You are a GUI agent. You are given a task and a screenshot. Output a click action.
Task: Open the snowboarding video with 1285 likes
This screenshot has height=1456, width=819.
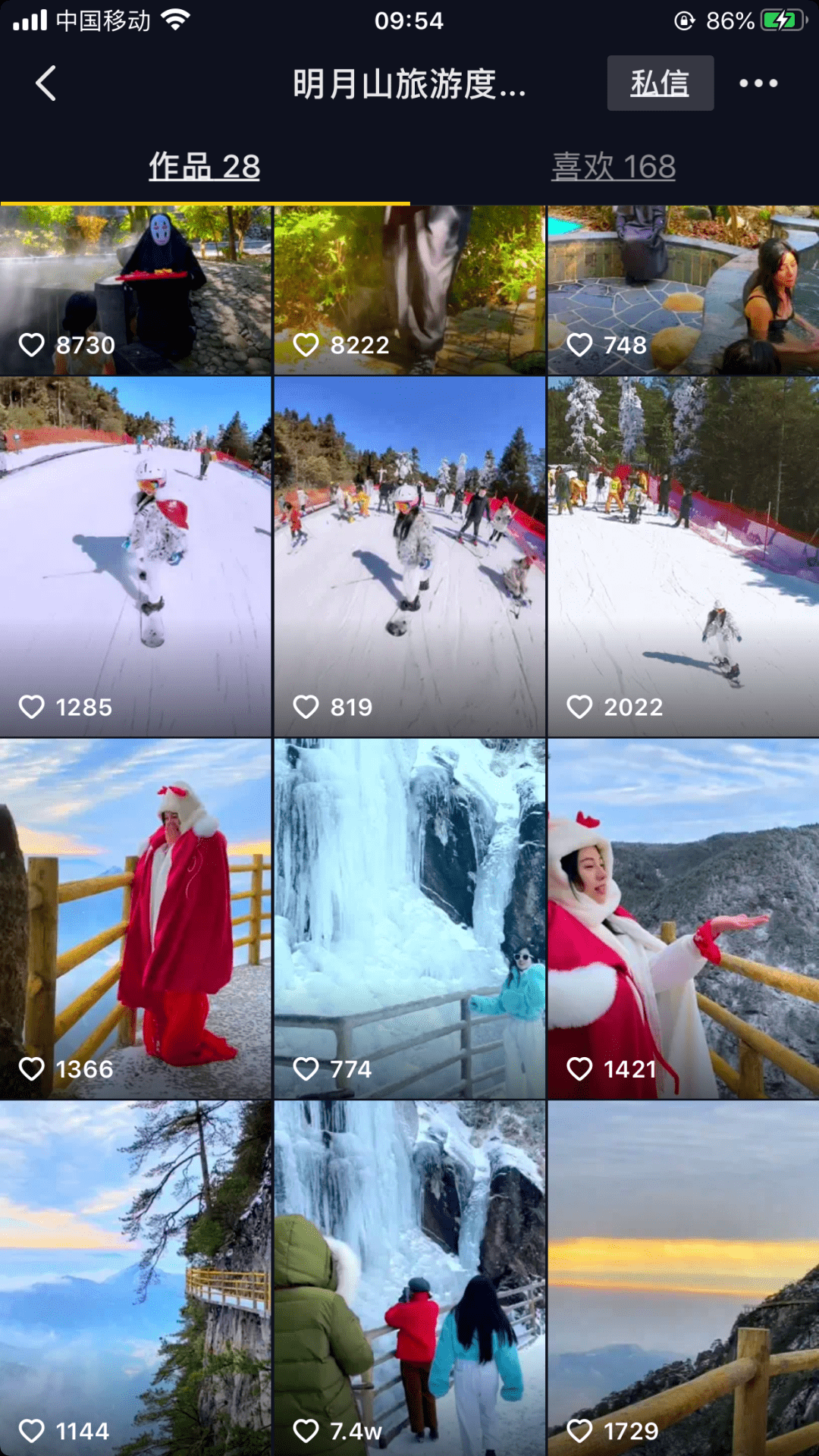coord(136,556)
